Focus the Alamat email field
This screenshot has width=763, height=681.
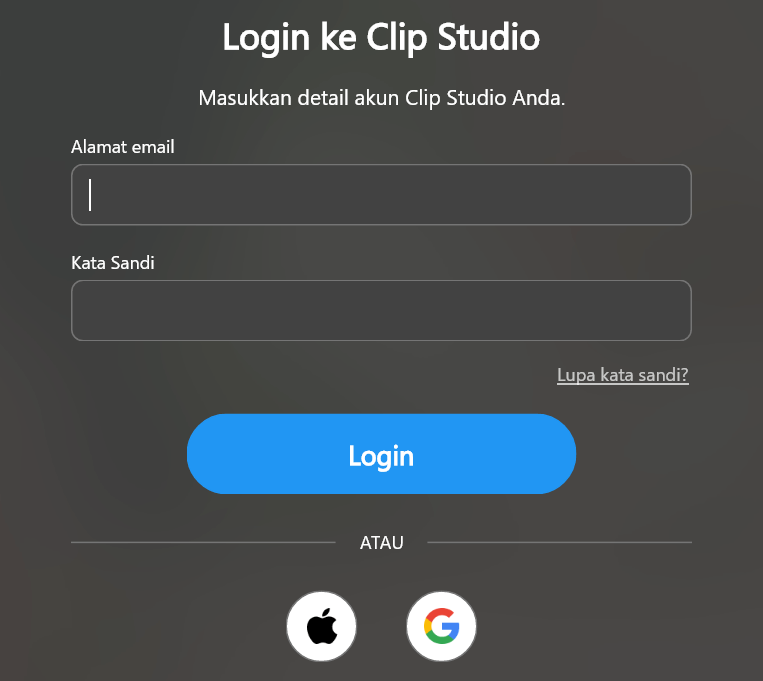381,195
